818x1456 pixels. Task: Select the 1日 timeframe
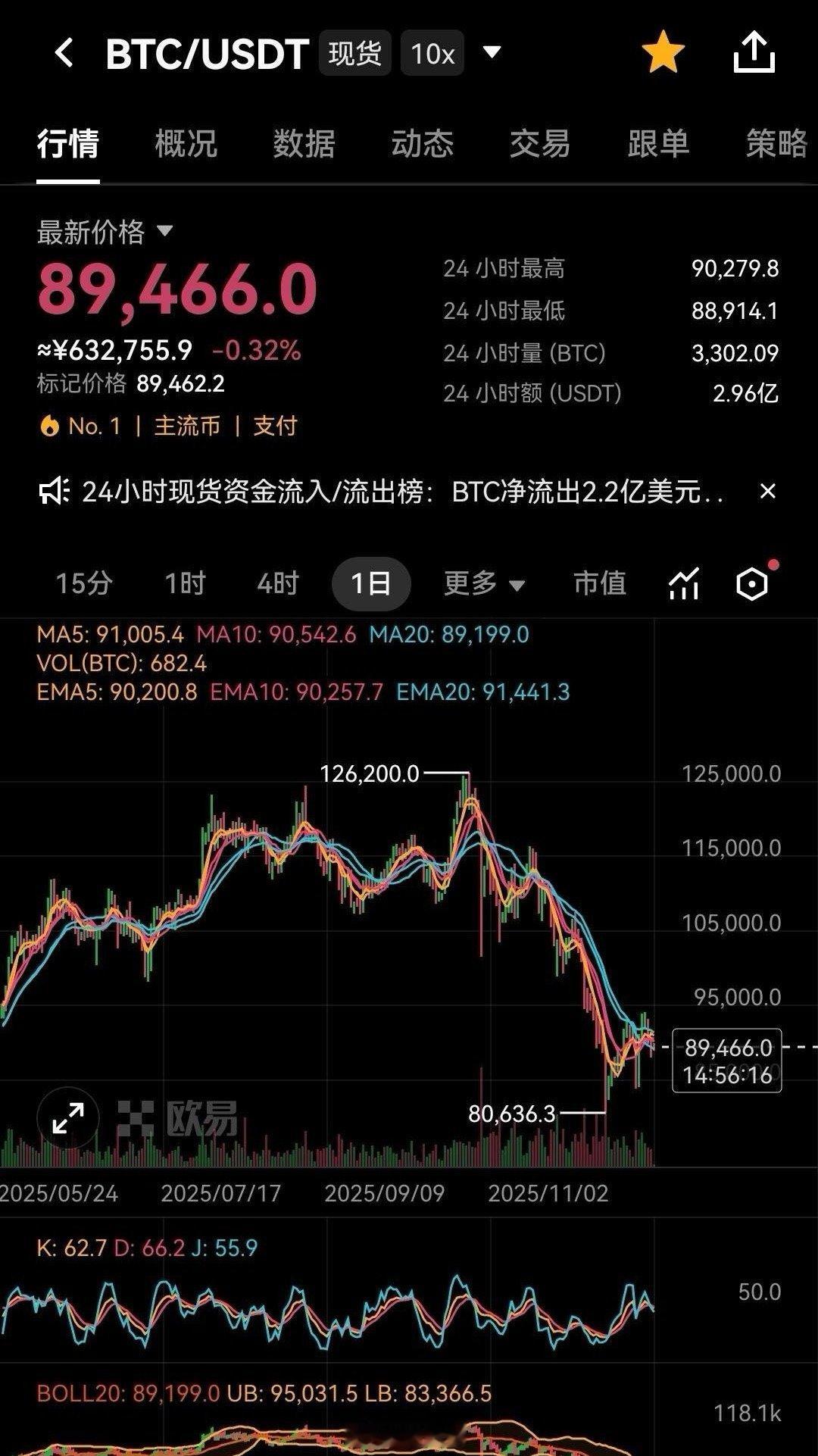point(370,583)
